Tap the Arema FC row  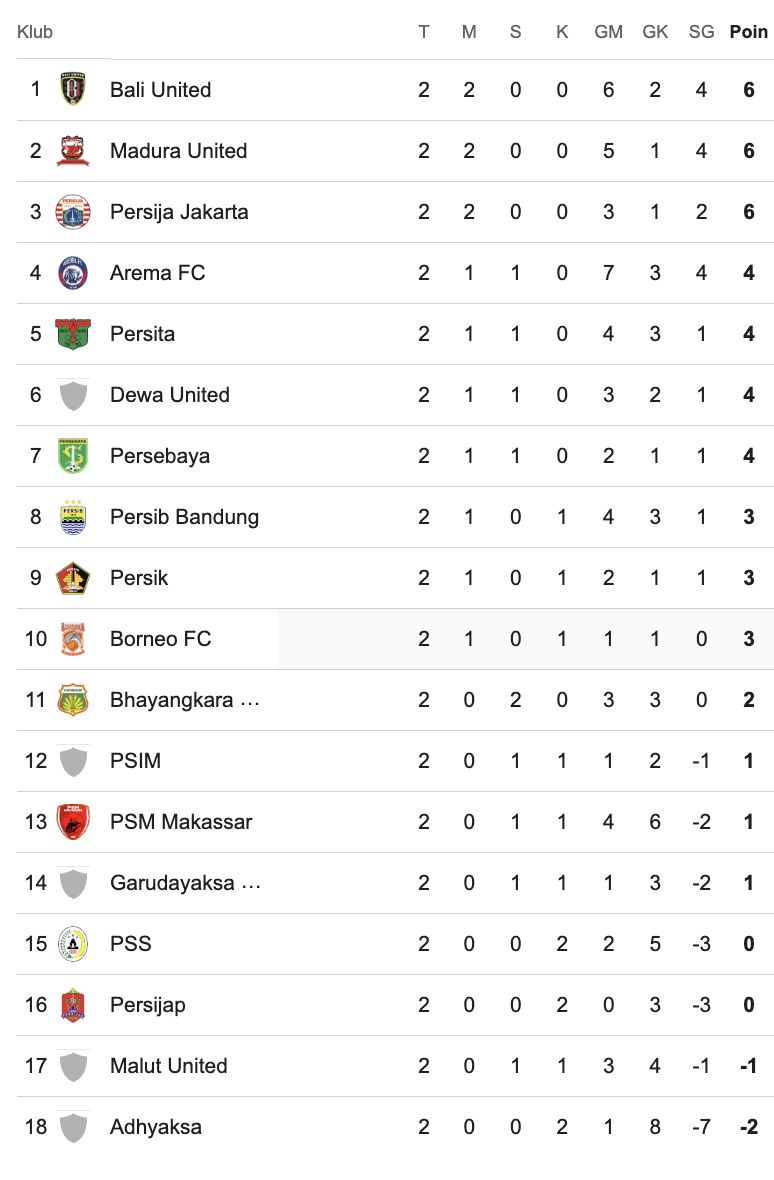pos(395,273)
